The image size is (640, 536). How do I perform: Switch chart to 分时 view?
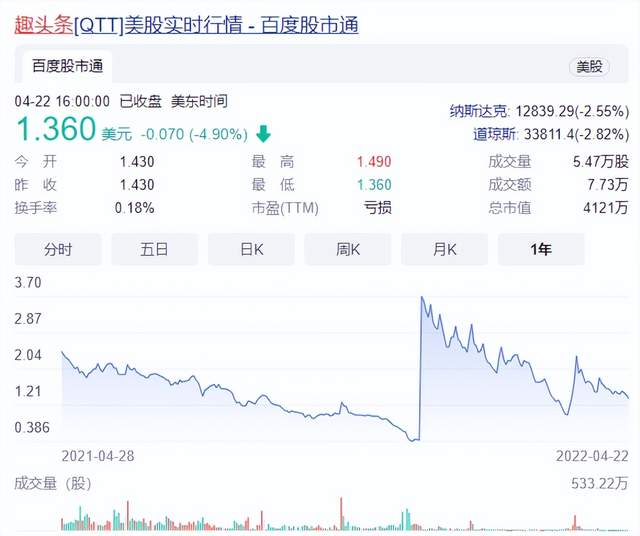58,249
